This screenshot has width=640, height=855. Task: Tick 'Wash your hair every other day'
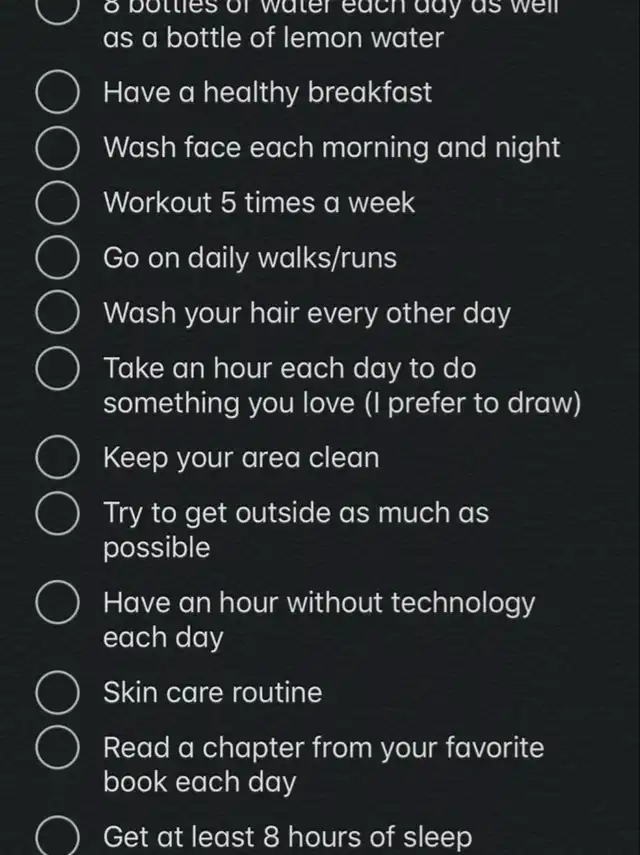(x=58, y=312)
